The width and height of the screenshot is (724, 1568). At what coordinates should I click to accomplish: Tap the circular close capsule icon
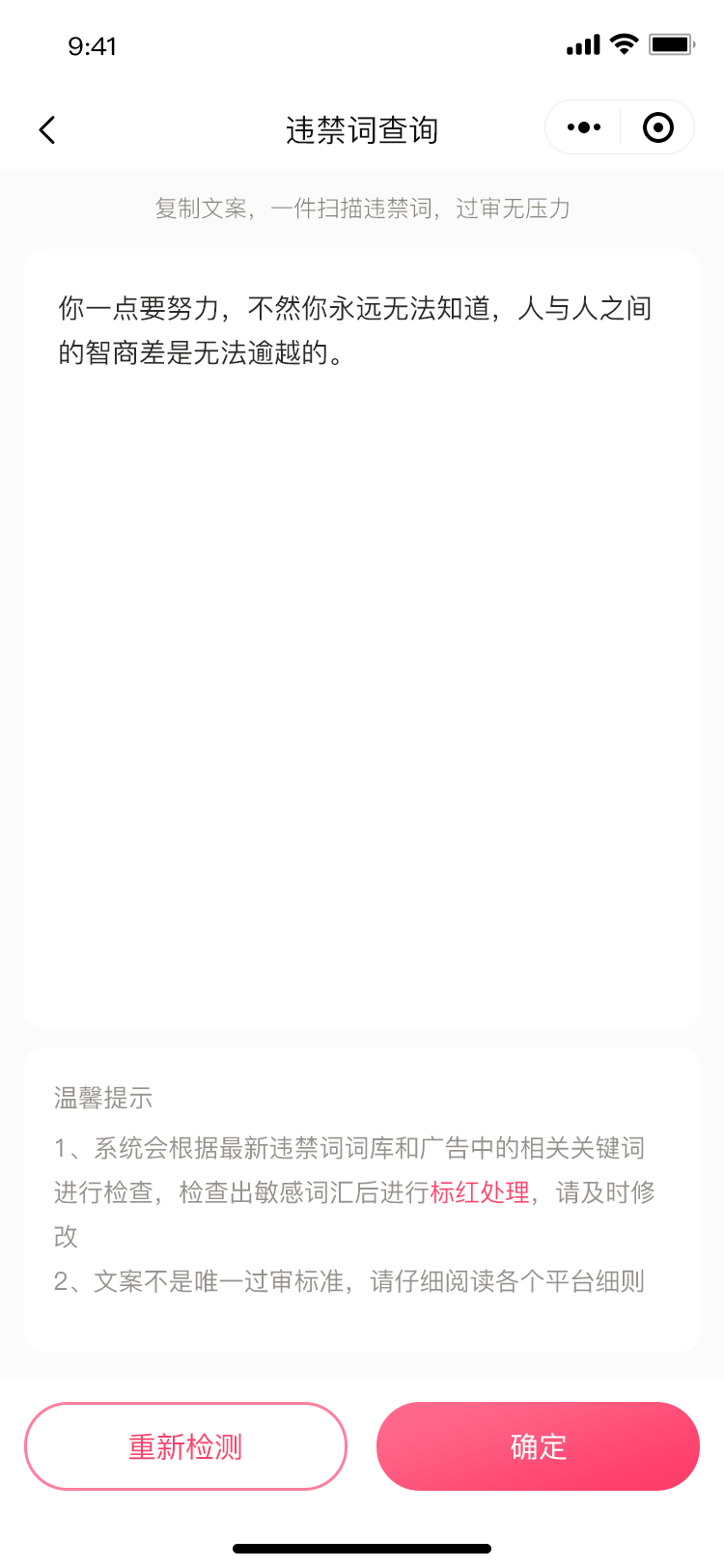tap(657, 126)
